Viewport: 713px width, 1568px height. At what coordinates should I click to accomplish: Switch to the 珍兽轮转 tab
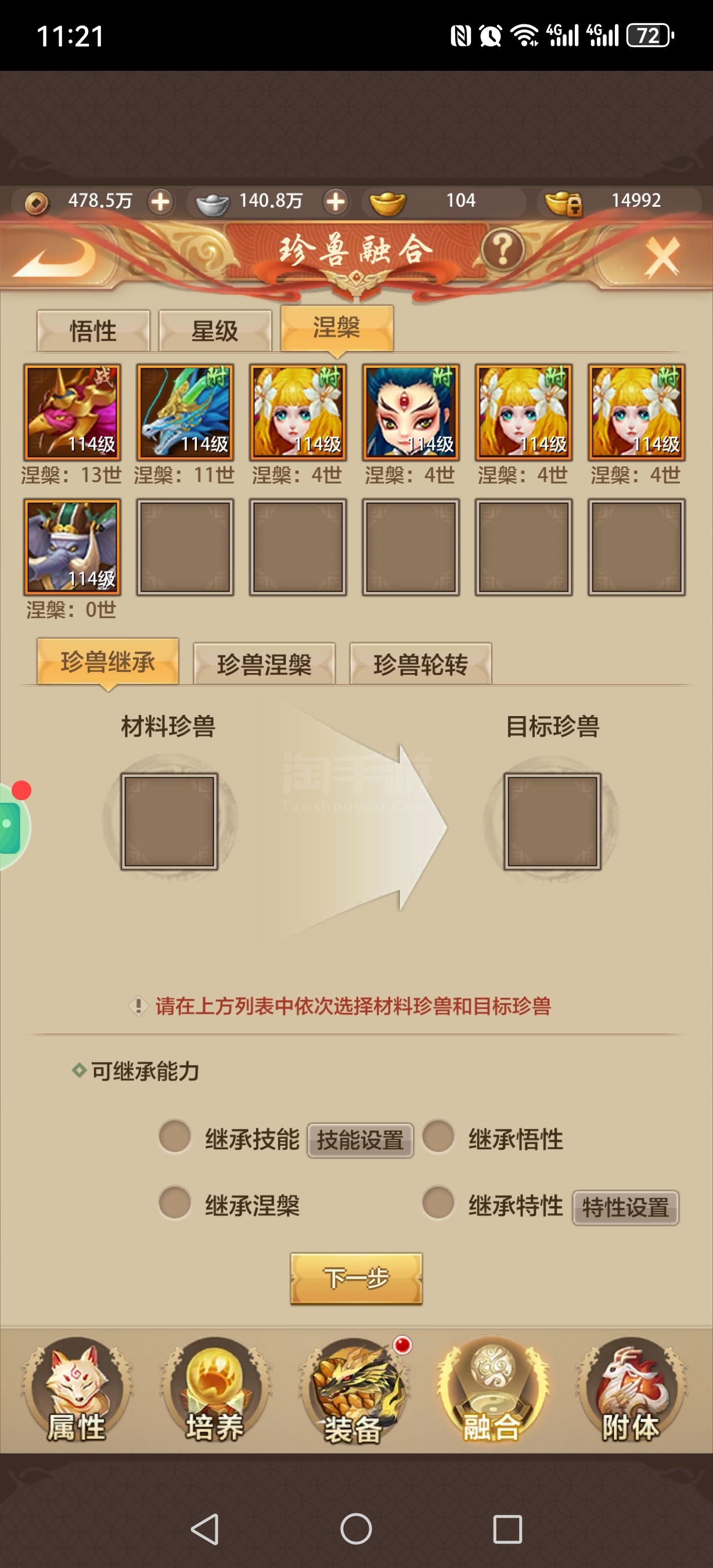420,663
